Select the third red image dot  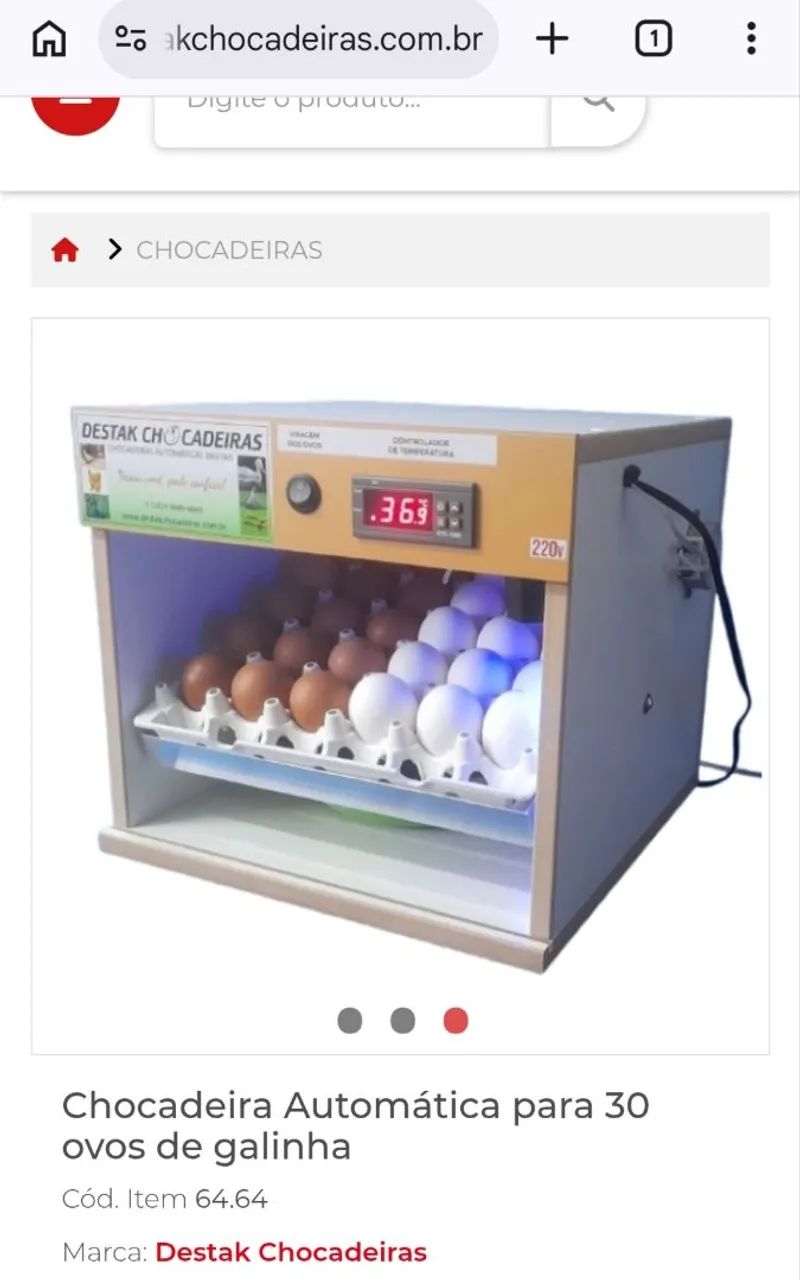tap(455, 1020)
